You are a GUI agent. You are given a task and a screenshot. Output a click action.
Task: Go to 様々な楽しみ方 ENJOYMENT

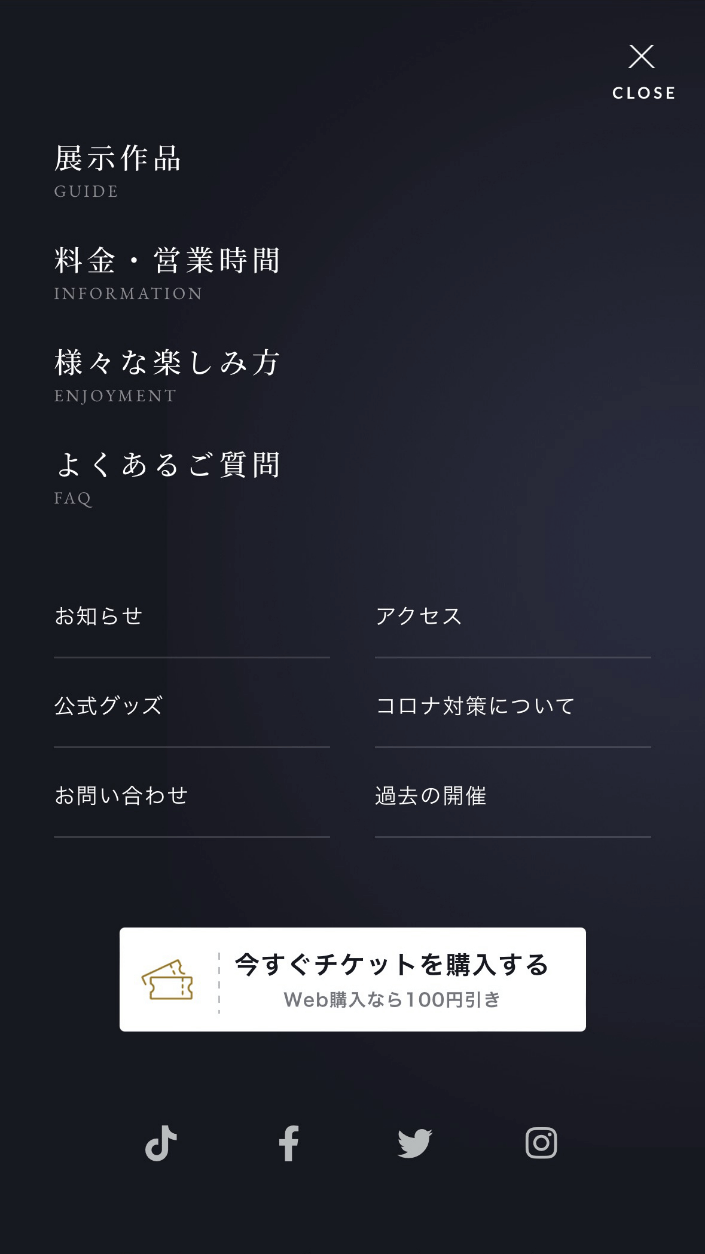click(167, 375)
